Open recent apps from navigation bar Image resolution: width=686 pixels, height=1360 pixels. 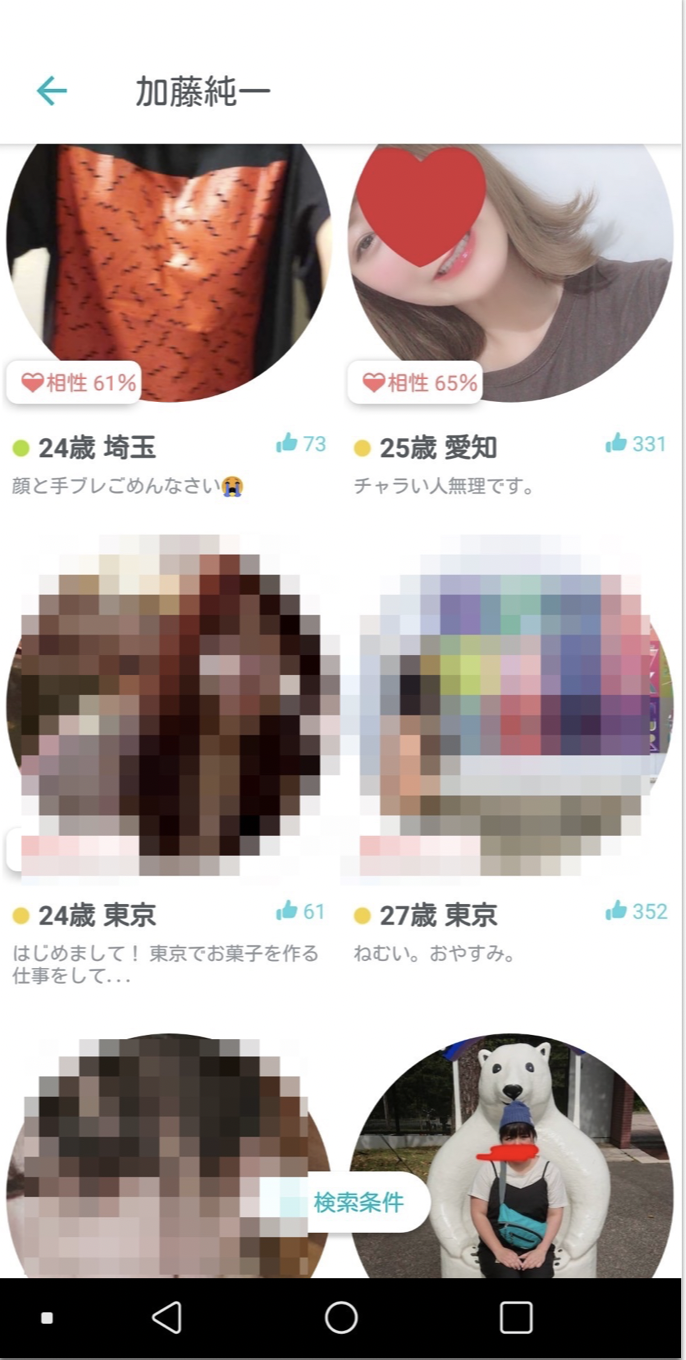516,1318
